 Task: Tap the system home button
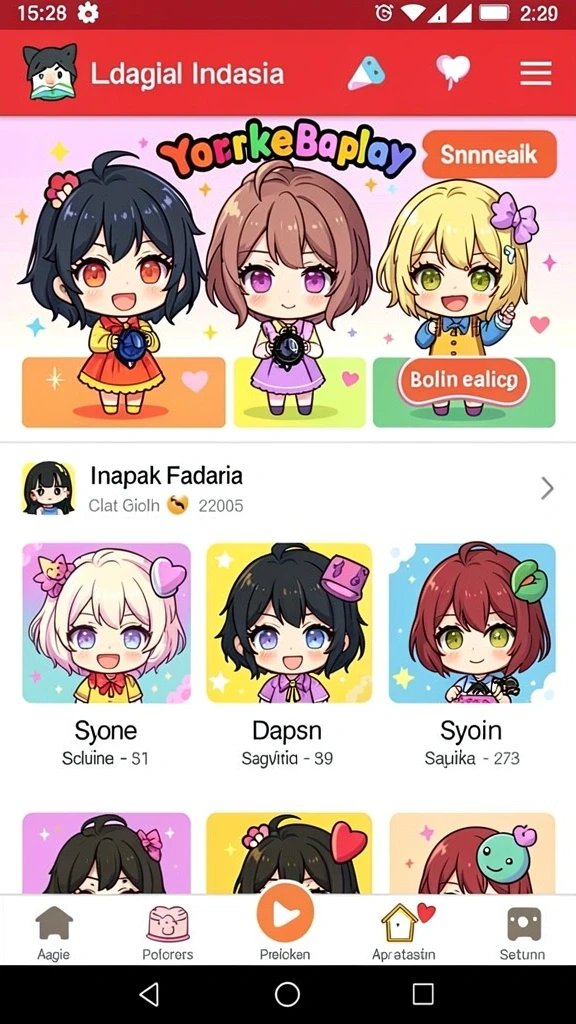(x=287, y=994)
